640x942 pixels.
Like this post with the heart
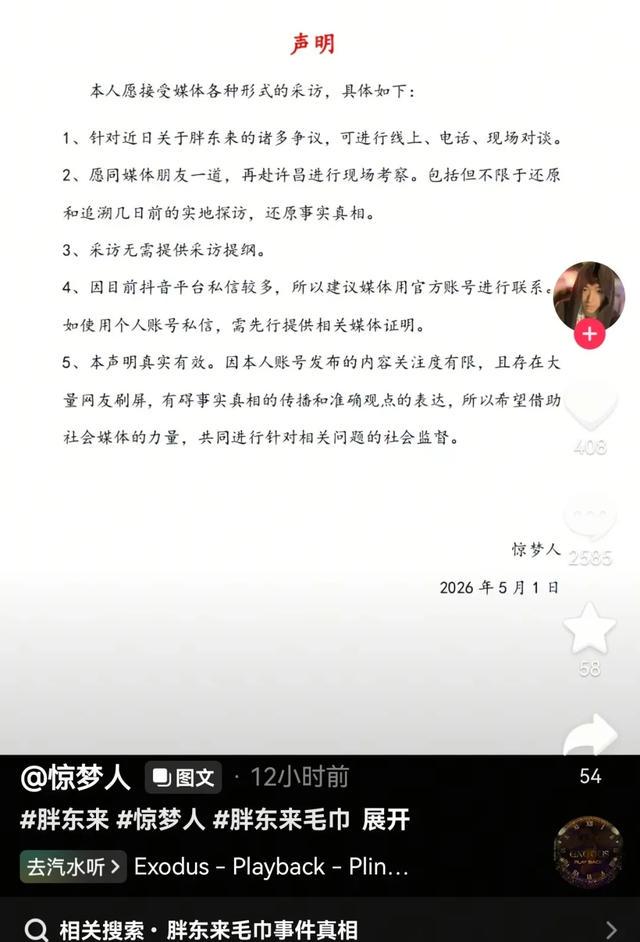(590, 406)
